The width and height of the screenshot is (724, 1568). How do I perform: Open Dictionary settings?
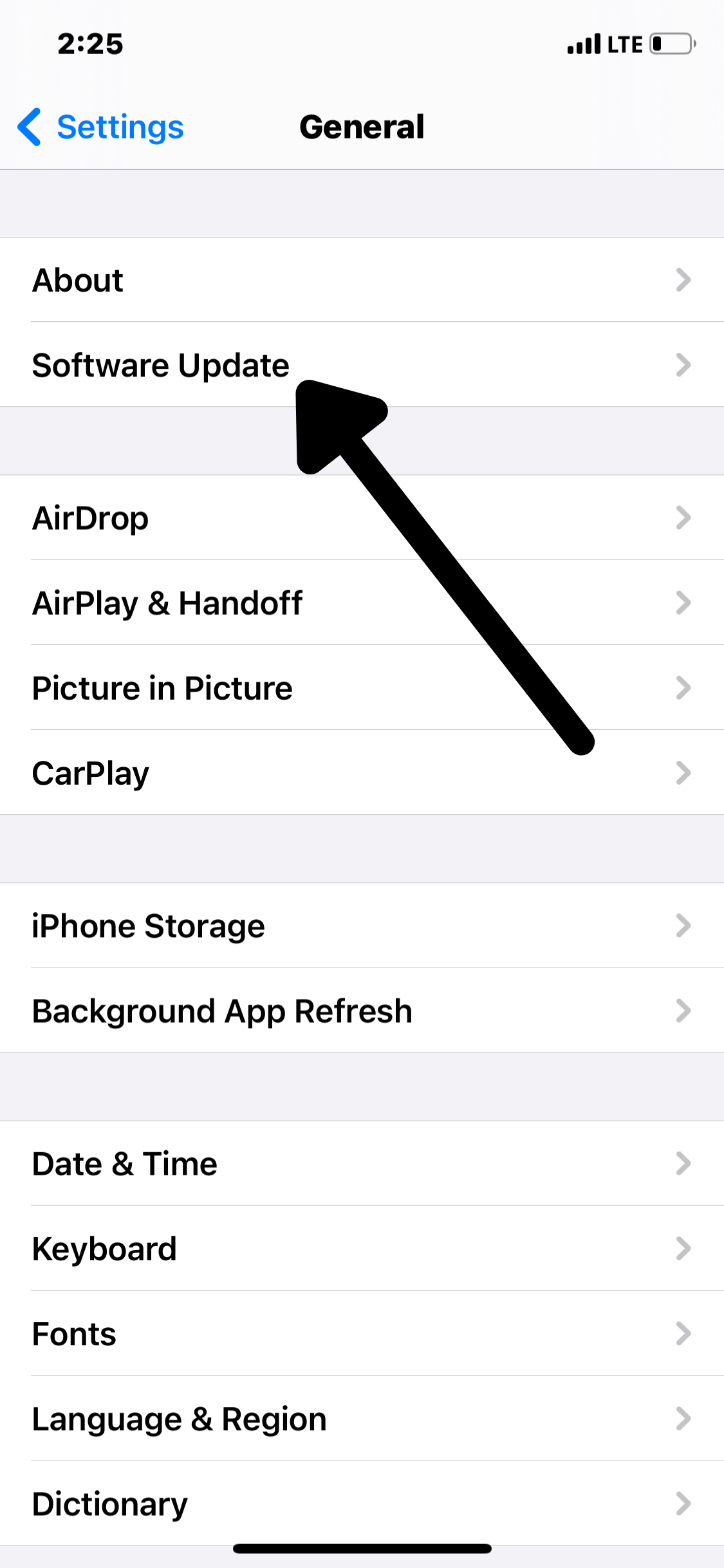[x=360, y=1504]
